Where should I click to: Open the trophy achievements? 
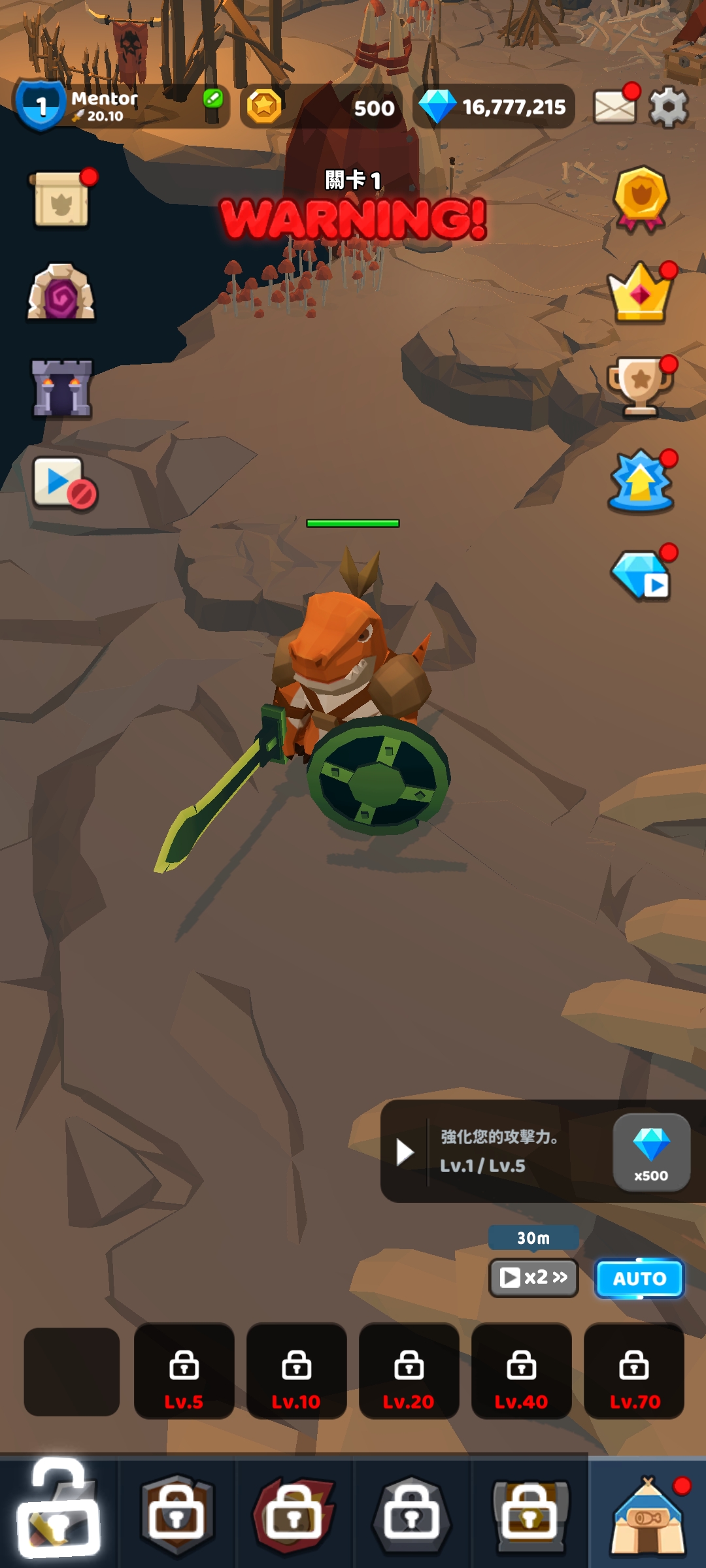coord(641,387)
